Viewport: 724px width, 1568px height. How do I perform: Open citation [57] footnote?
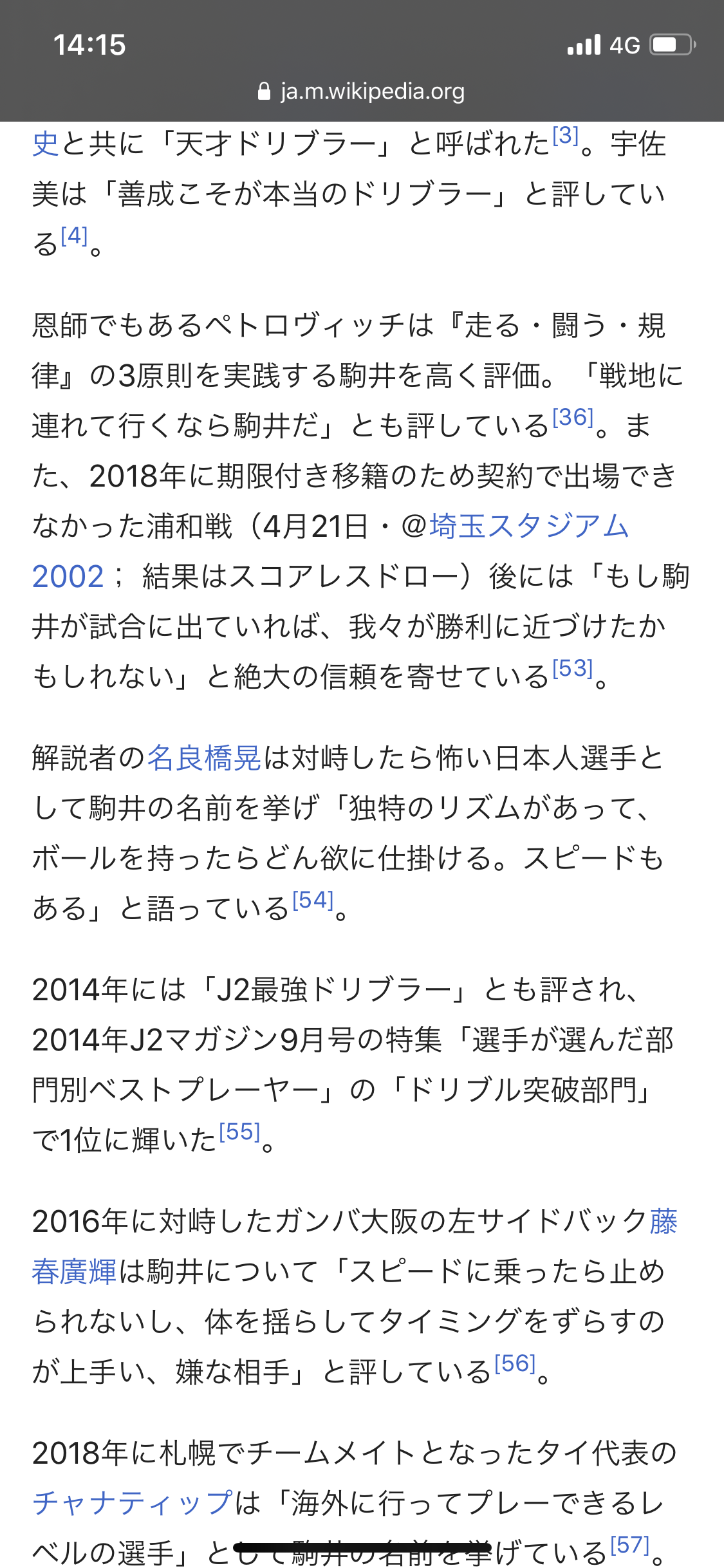click(x=629, y=1545)
